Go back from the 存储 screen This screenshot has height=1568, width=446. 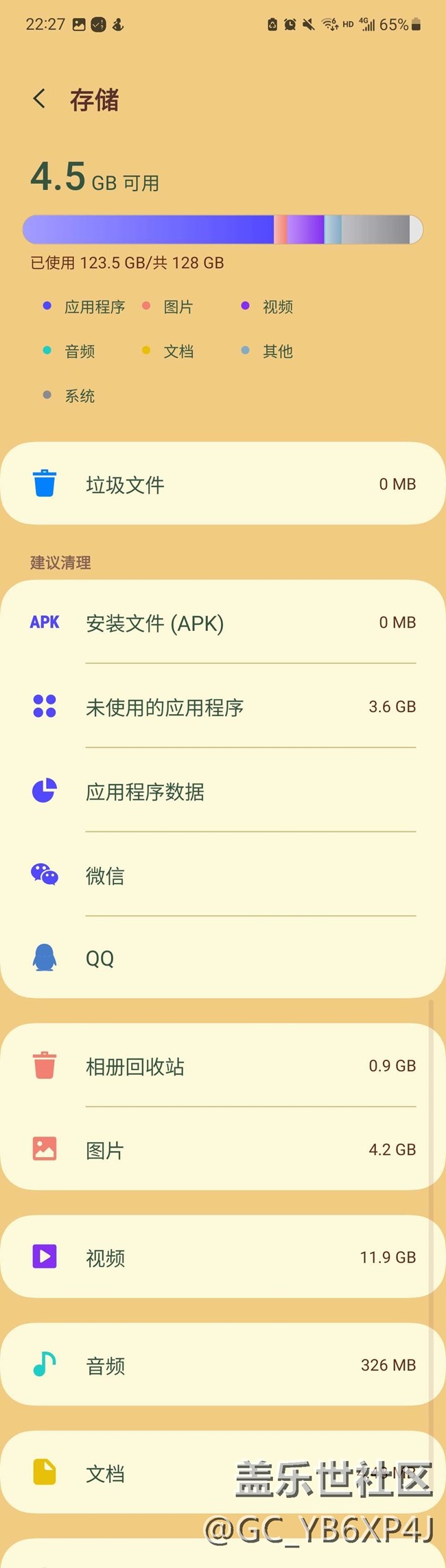pos(40,99)
